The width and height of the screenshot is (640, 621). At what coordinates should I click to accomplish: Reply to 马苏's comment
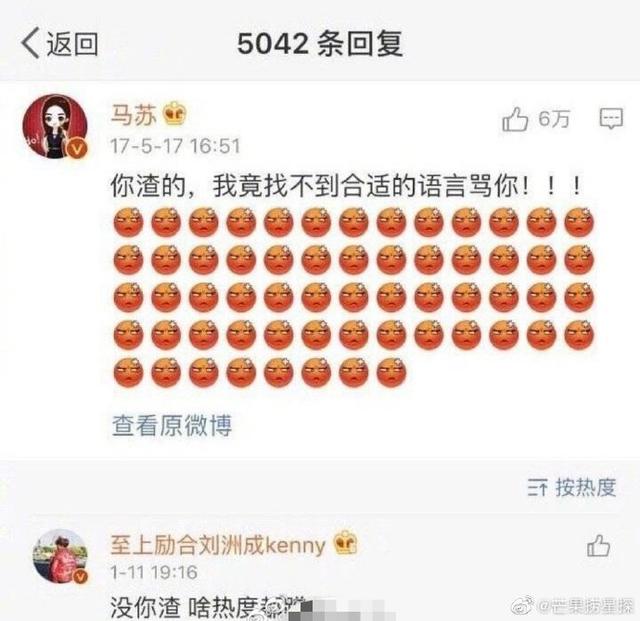click(x=610, y=120)
